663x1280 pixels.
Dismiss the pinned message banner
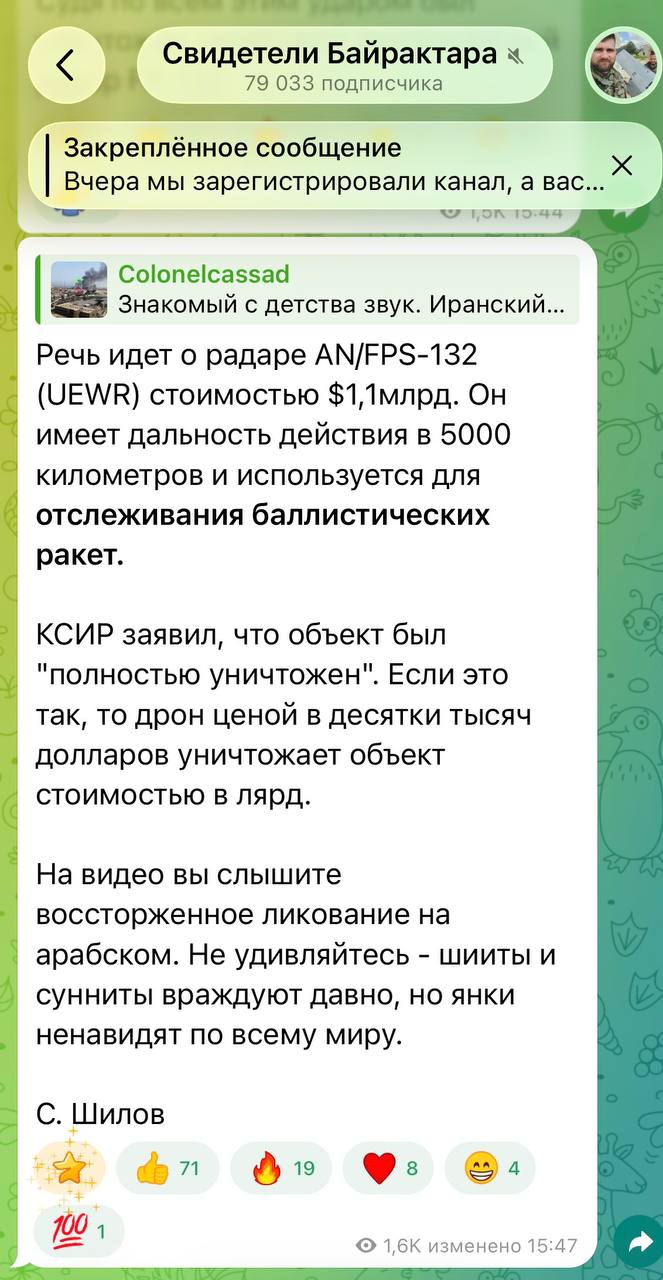(622, 166)
